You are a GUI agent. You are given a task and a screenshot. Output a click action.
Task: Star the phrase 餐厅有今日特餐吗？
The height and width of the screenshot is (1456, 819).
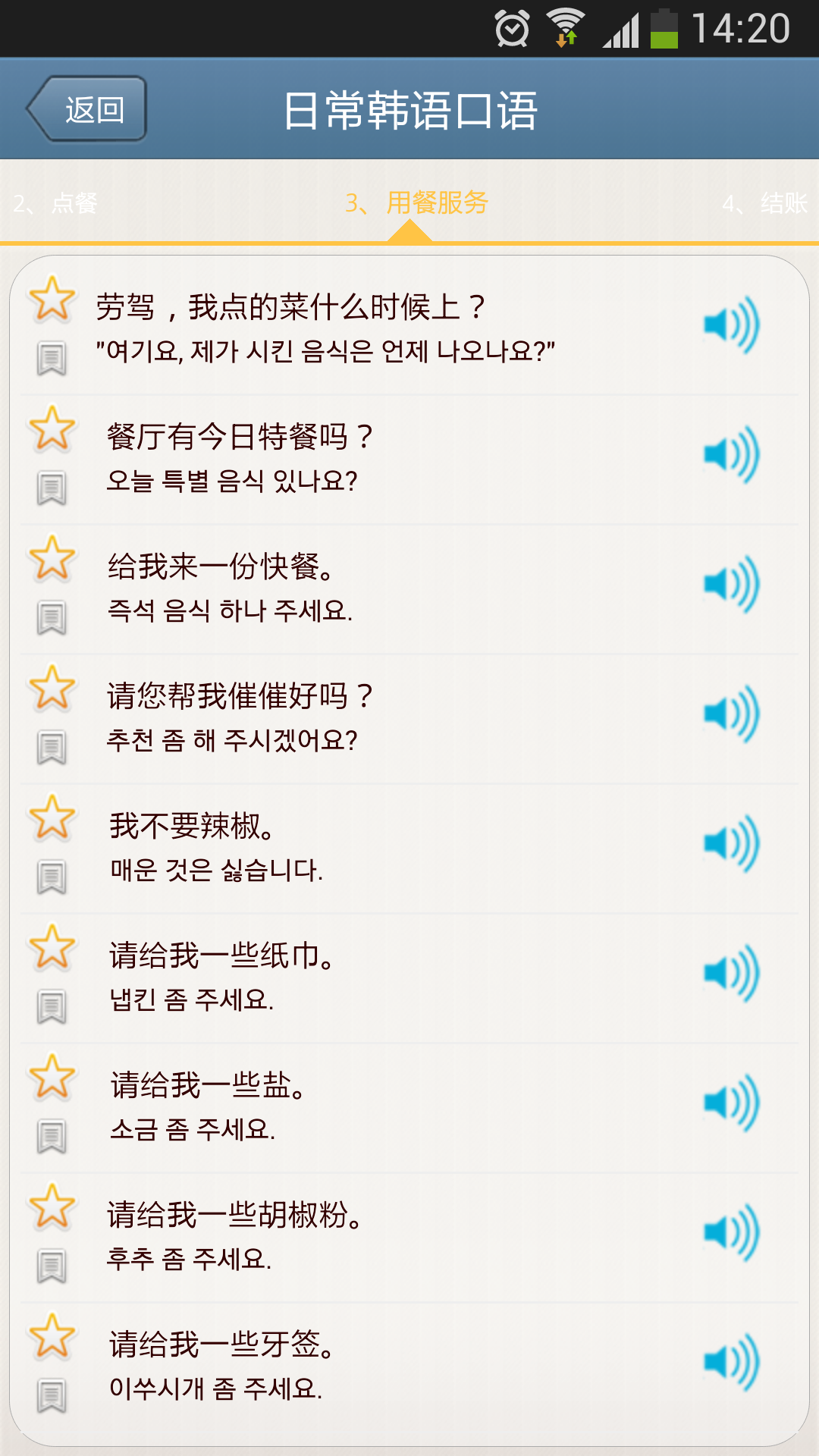[x=52, y=428]
